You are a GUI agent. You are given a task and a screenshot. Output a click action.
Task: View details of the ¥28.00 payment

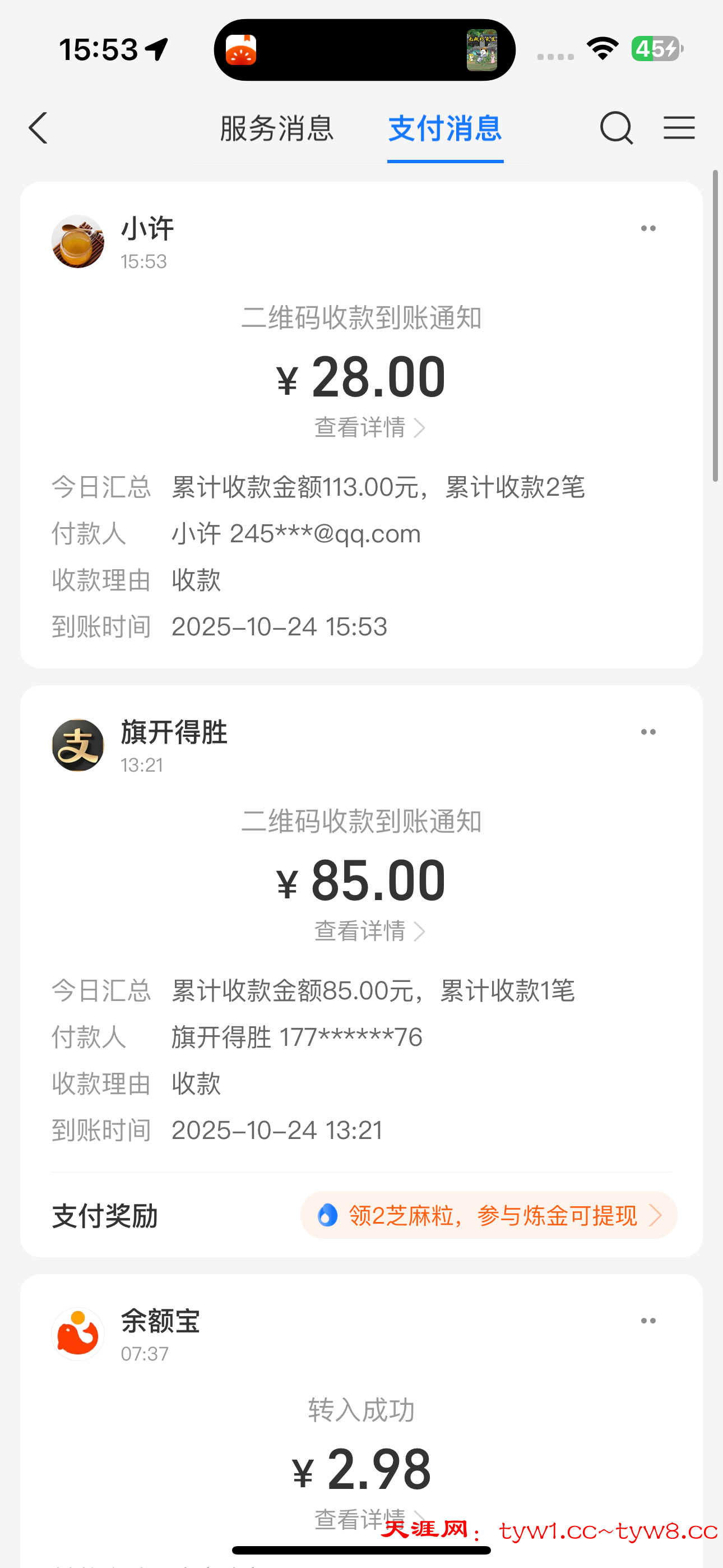tap(369, 427)
